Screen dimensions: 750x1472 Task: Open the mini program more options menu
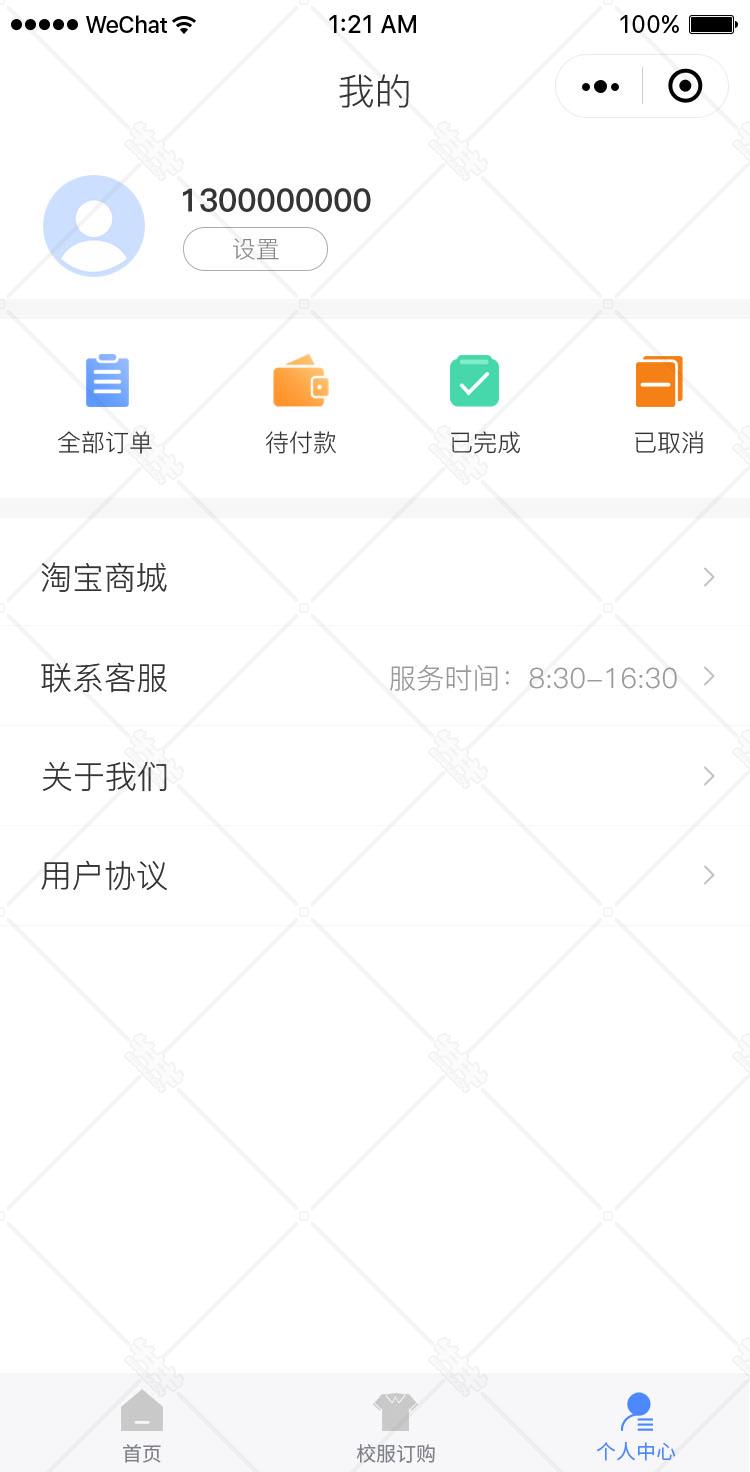pyautogui.click(x=600, y=87)
